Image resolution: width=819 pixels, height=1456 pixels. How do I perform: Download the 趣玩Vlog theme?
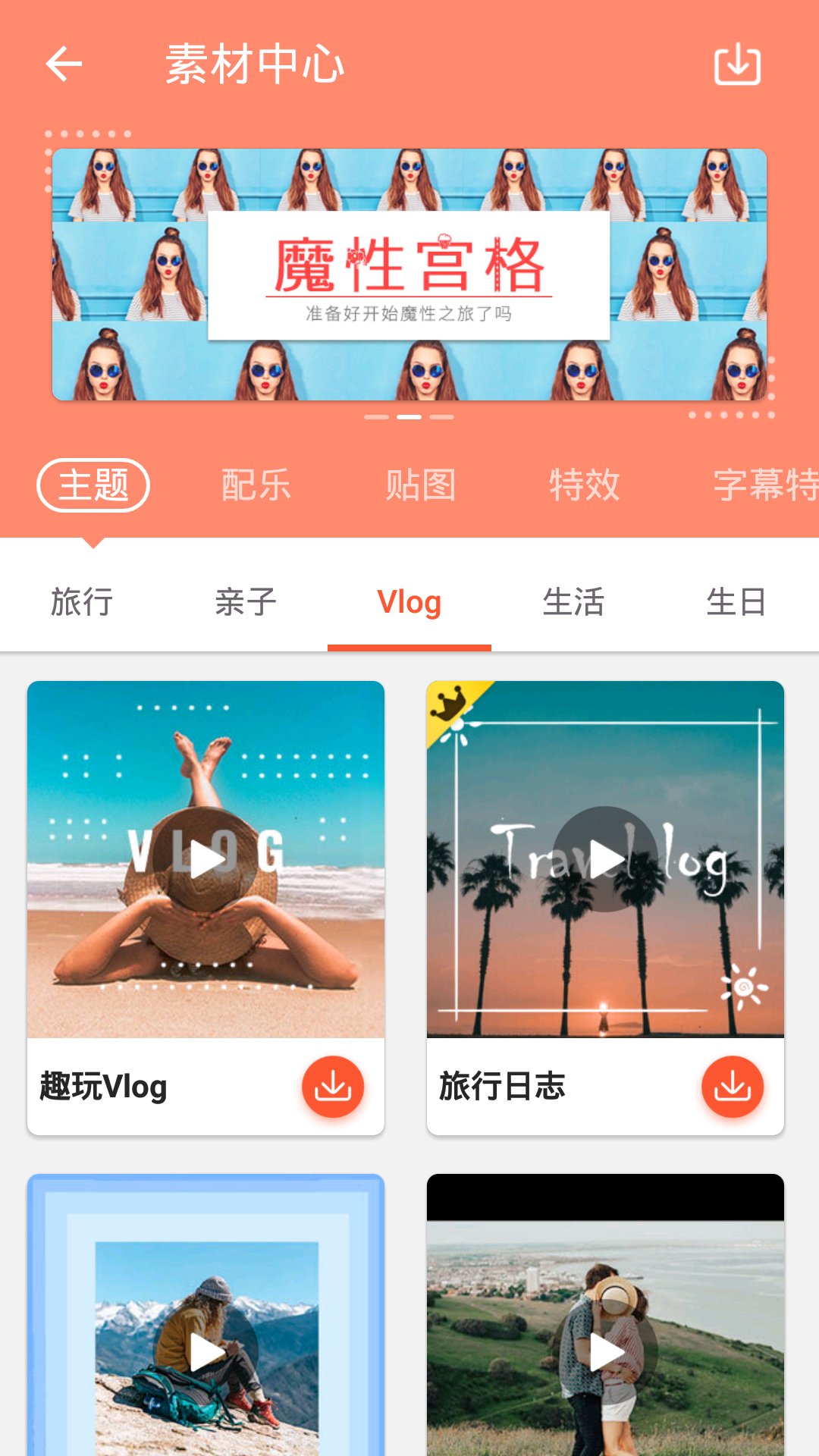click(333, 1087)
